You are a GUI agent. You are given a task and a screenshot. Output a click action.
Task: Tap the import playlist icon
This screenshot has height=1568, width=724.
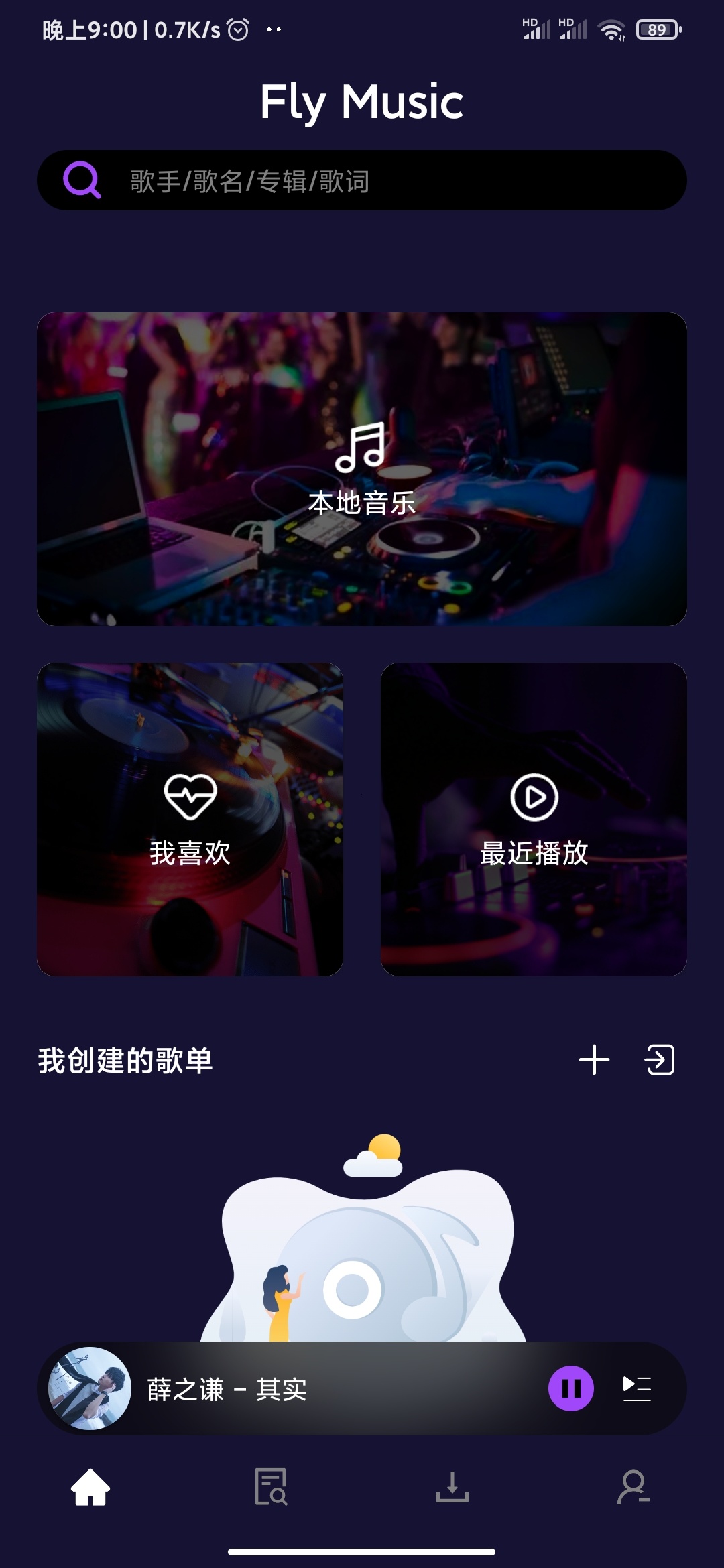tap(660, 1060)
